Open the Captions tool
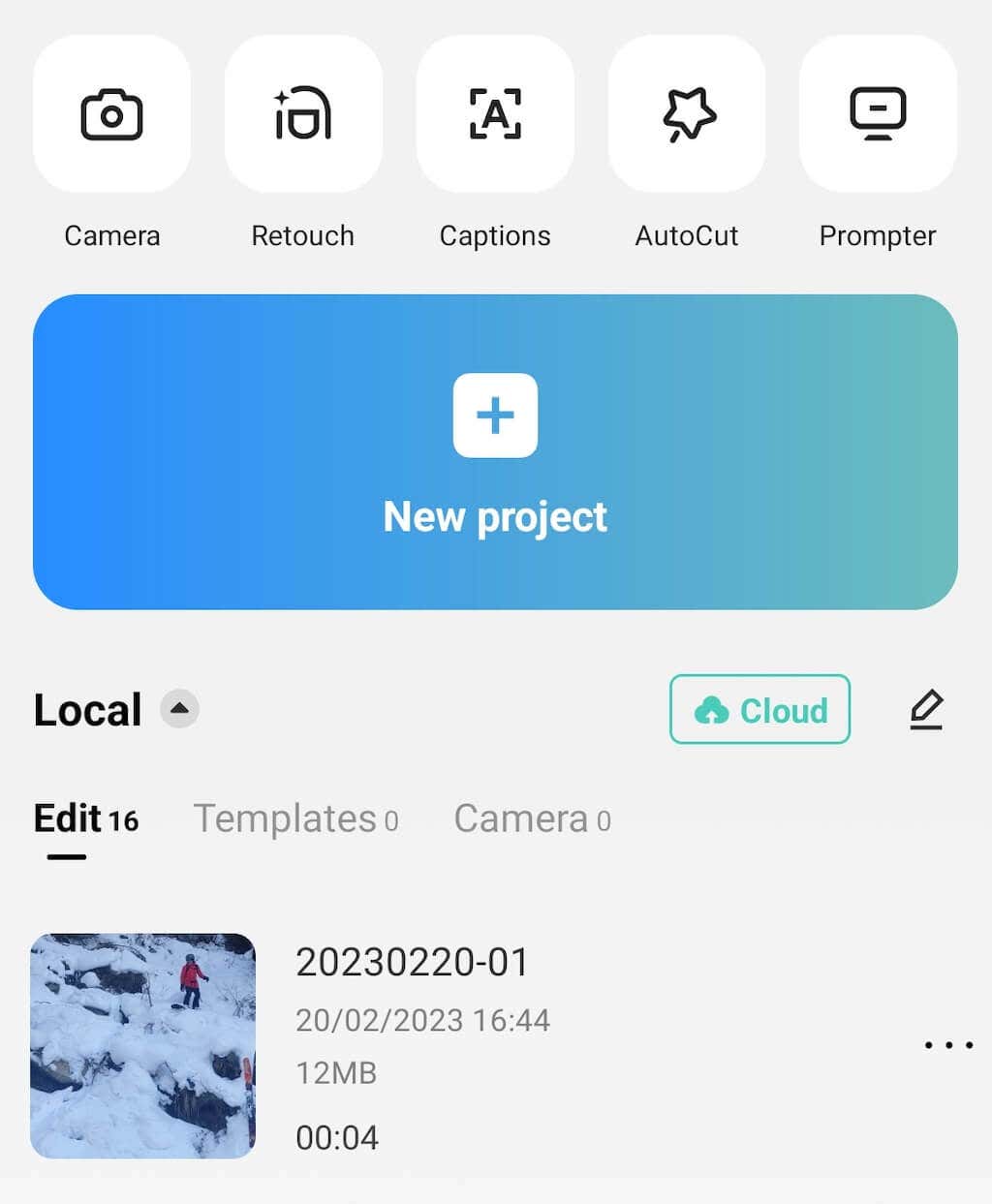This screenshot has width=992, height=1204. pyautogui.click(x=495, y=114)
